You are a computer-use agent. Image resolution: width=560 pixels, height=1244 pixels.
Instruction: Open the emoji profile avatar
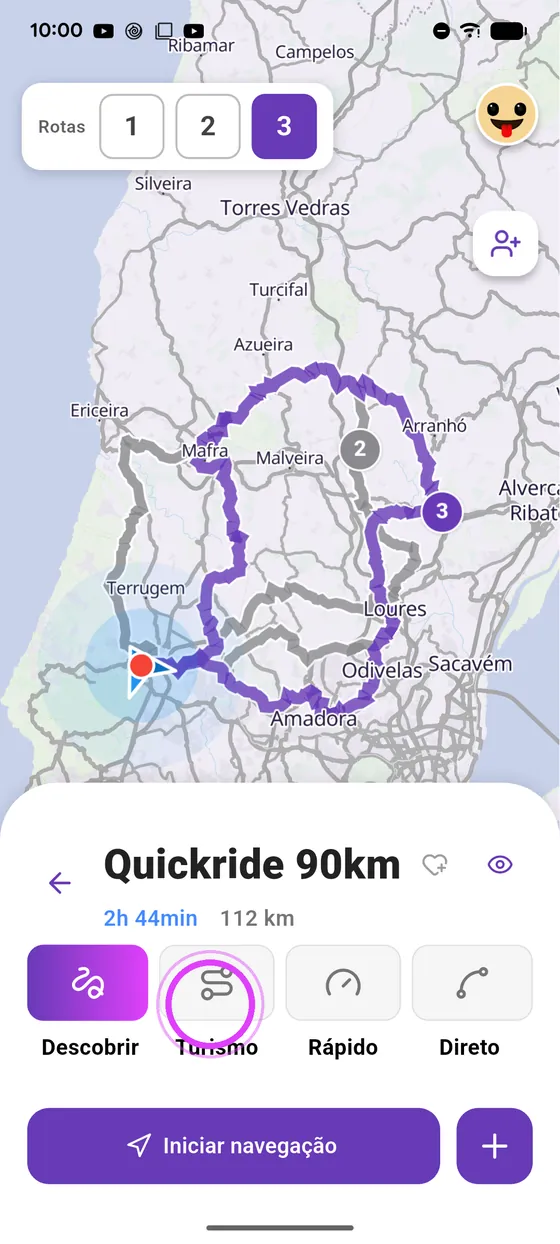[x=506, y=115]
